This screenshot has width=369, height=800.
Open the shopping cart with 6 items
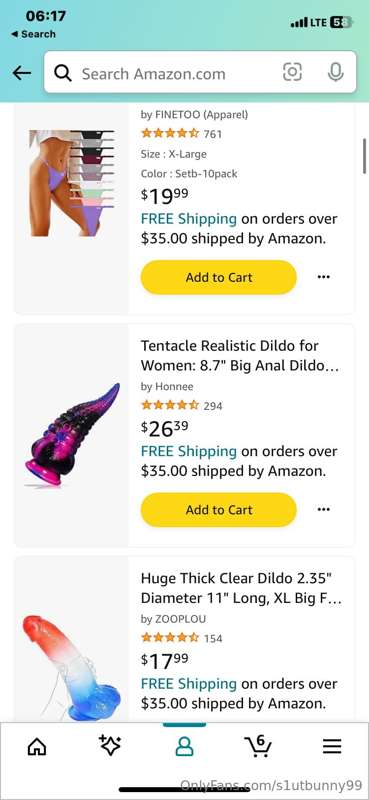tap(258, 746)
